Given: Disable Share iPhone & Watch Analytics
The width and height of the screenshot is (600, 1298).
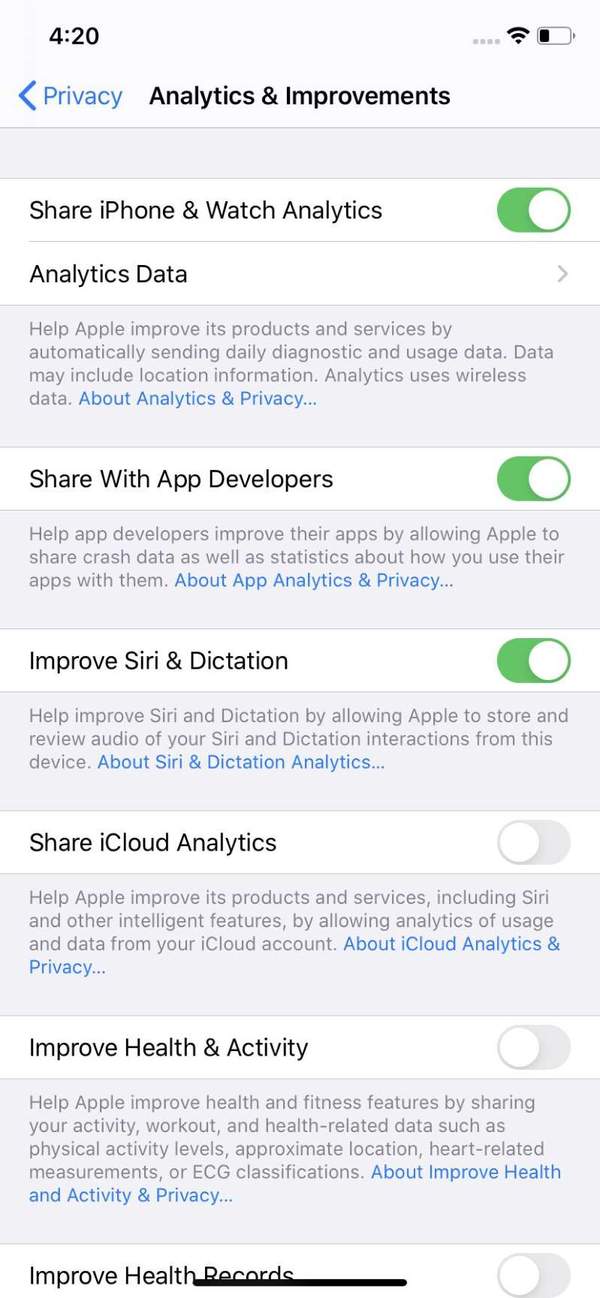Looking at the screenshot, I should 533,210.
